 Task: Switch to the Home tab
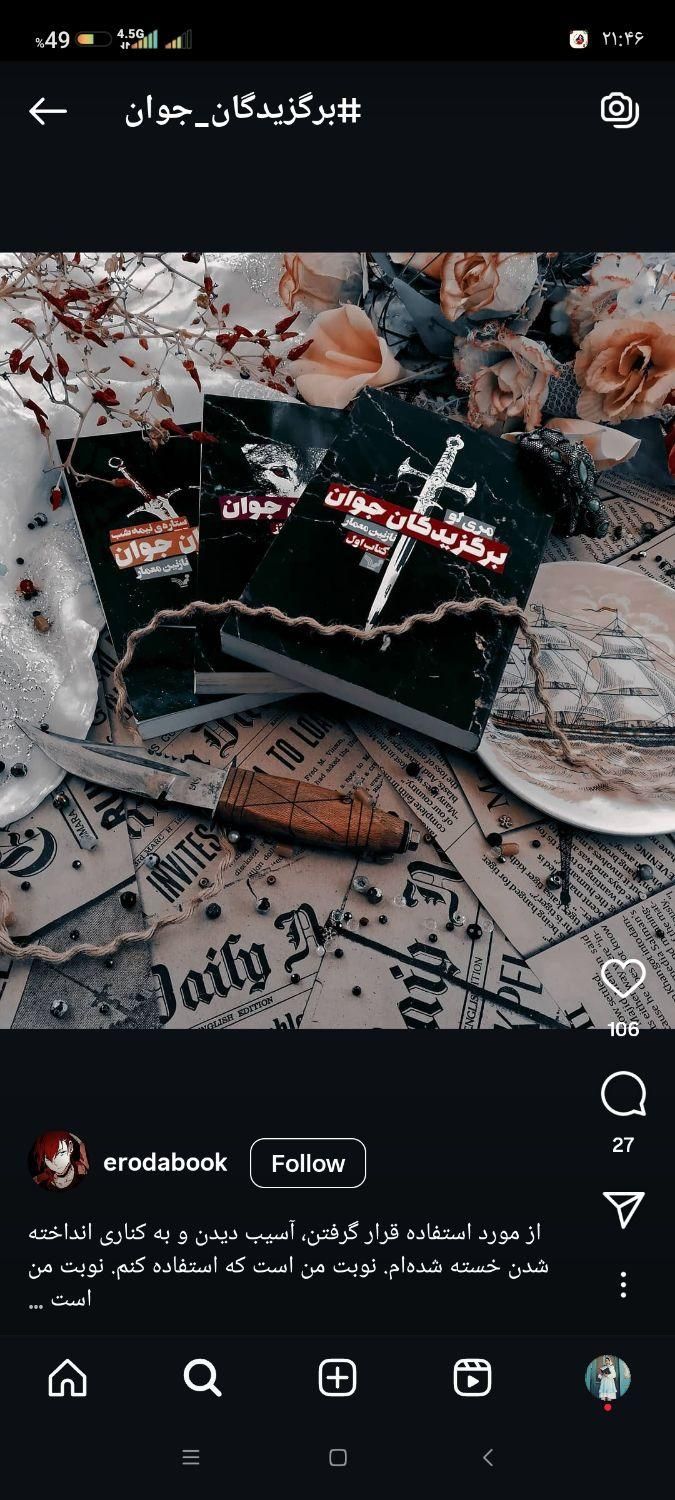pos(68,1378)
